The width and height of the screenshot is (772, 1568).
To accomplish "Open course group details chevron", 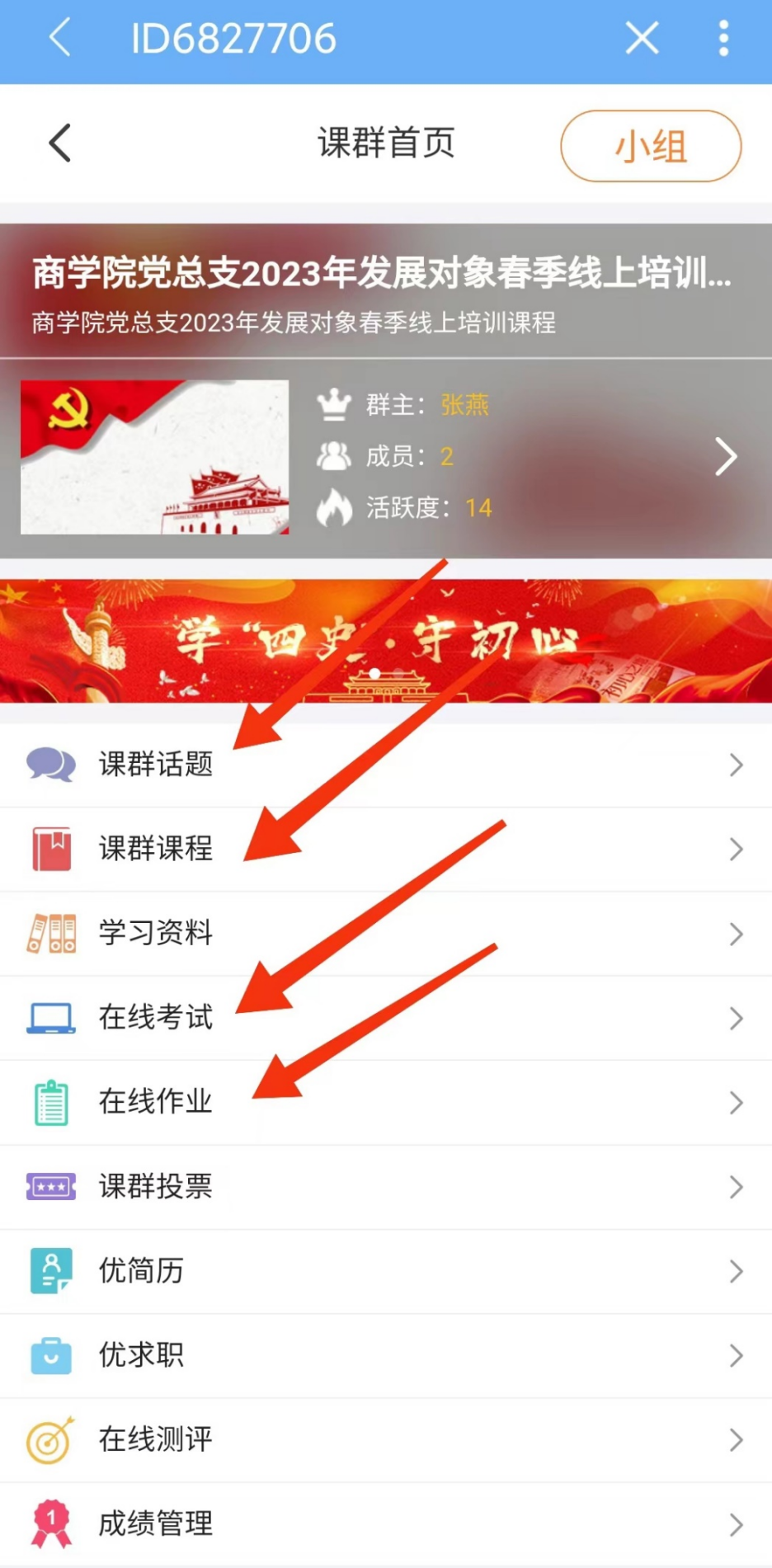I will 725,457.
